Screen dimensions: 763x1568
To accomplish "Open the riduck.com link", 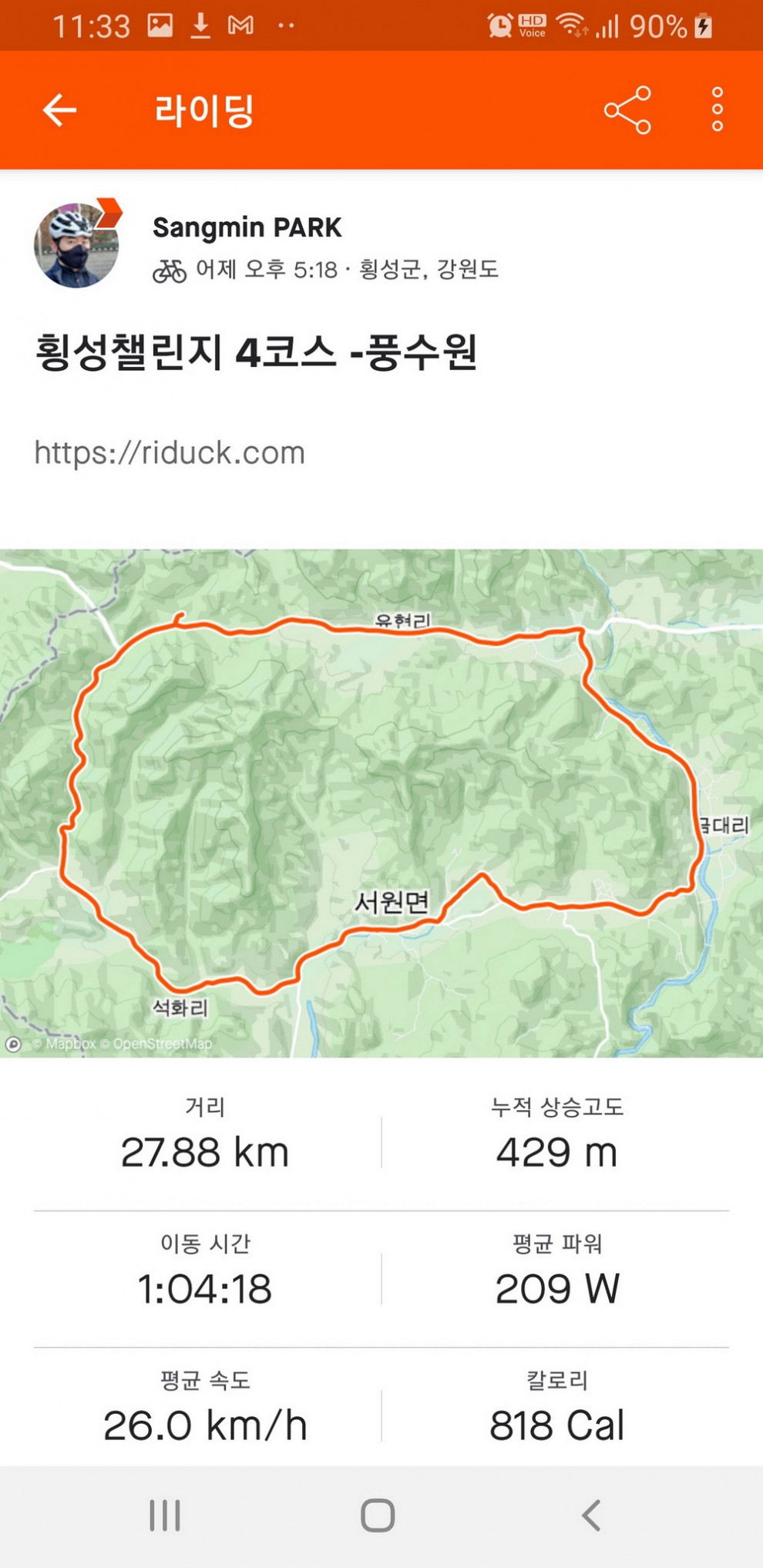I will (170, 453).
